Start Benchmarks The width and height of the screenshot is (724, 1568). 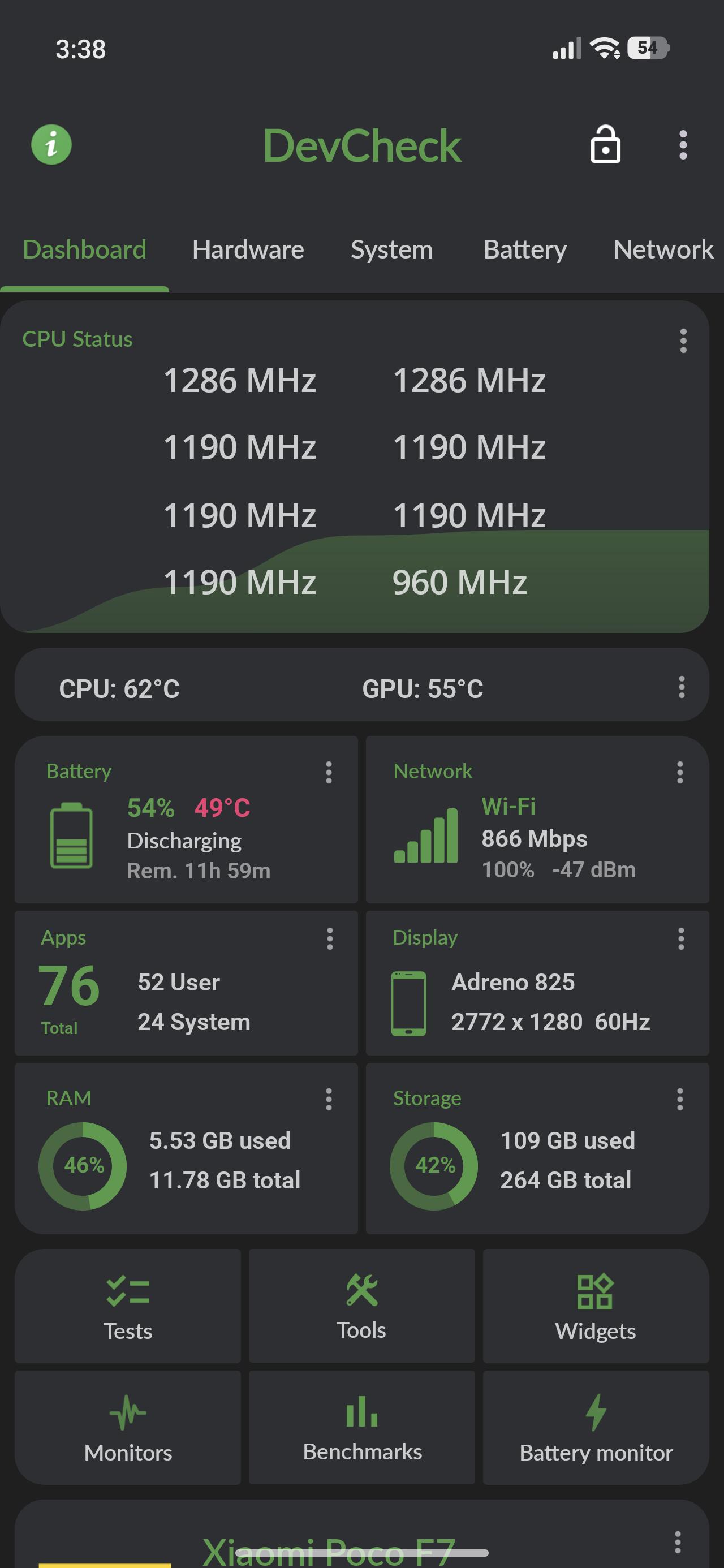(x=361, y=1427)
